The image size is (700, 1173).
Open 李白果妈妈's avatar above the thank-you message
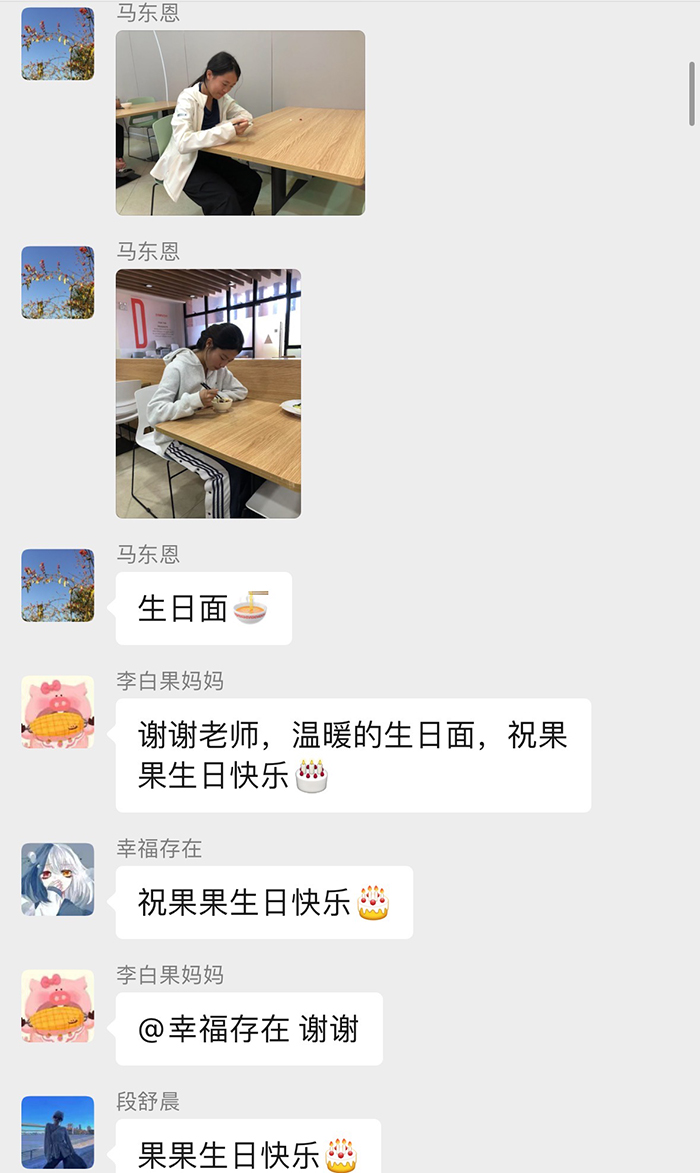58,712
